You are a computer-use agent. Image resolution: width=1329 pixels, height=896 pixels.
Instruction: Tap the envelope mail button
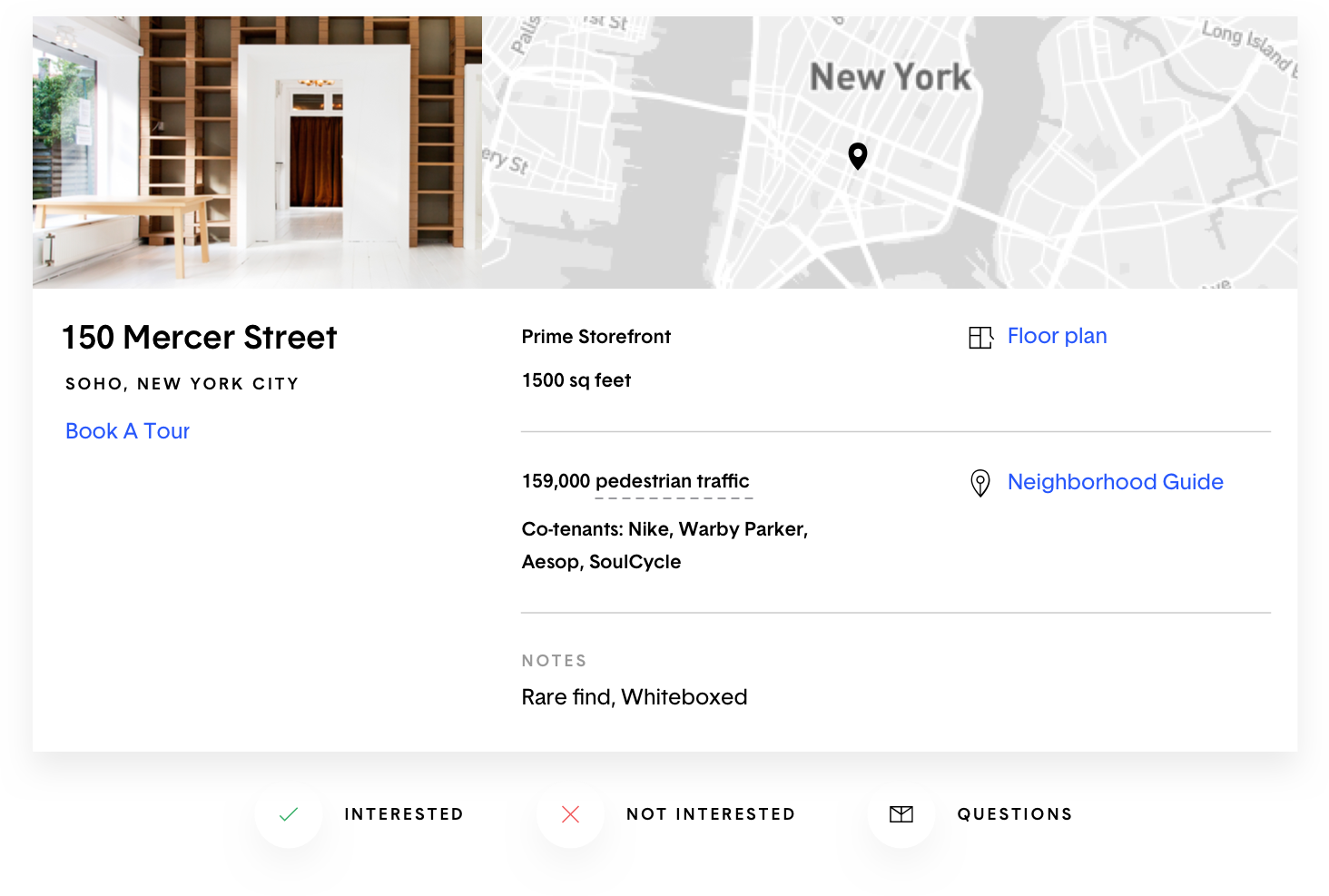pos(901,814)
